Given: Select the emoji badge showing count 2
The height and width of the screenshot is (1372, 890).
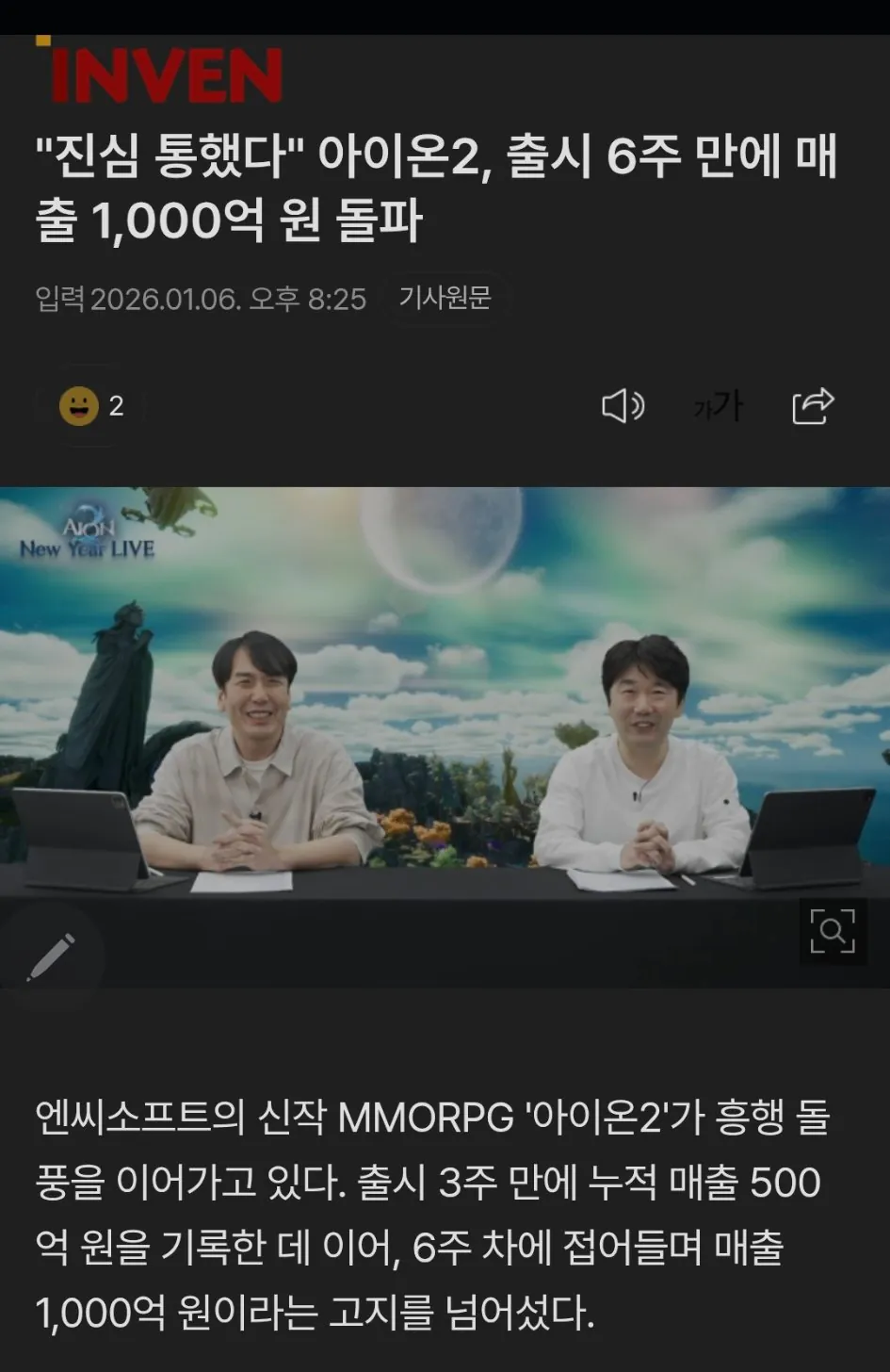Looking at the screenshot, I should [x=89, y=406].
